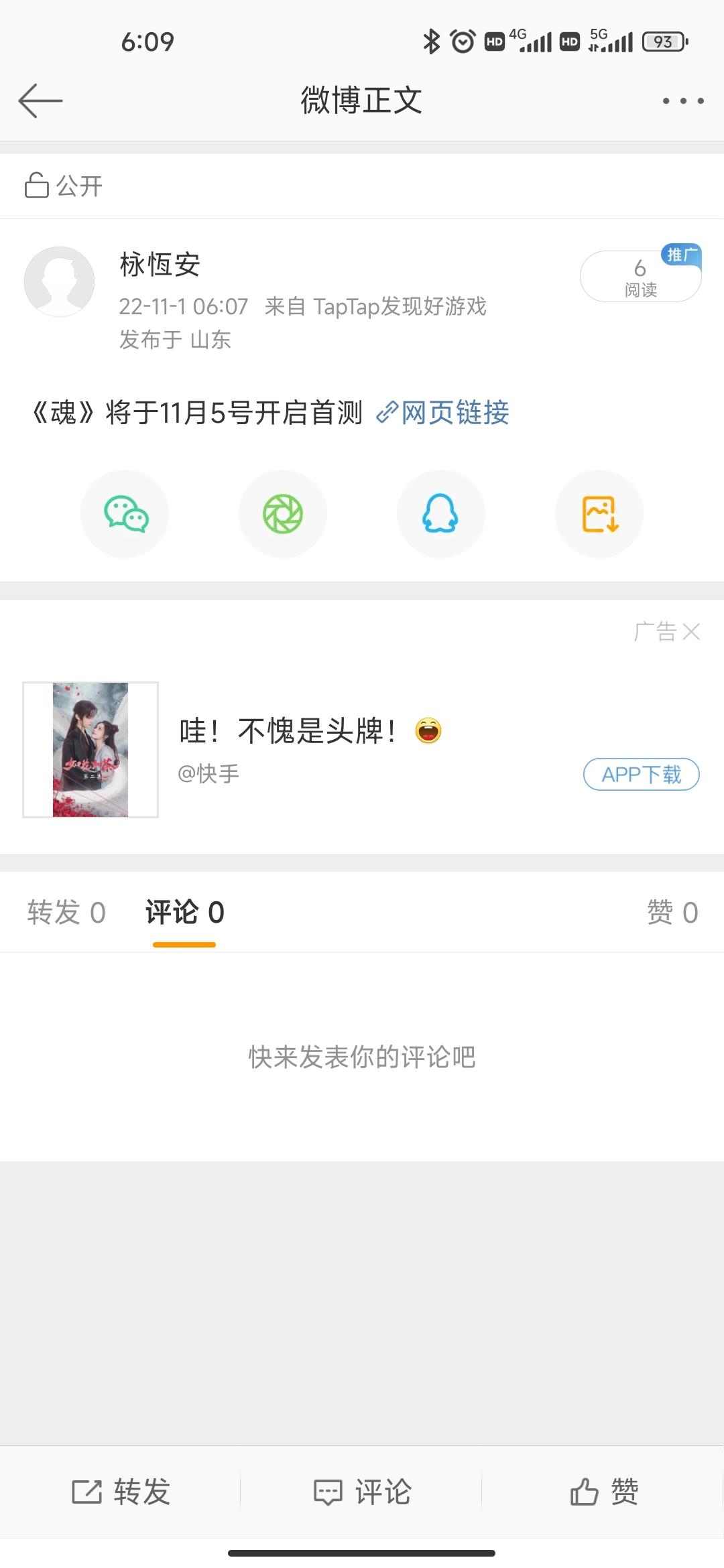Share the post to WeChat
This screenshot has width=724, height=1568.
tap(125, 514)
